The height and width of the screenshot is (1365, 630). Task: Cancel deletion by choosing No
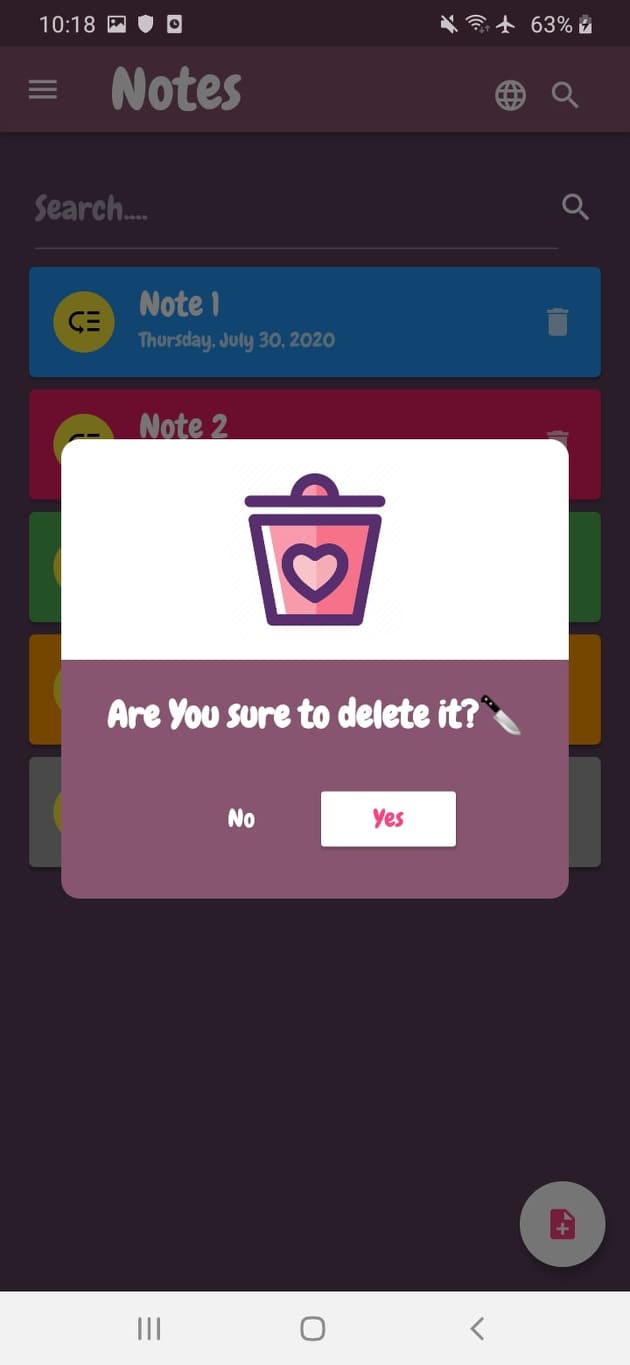(x=241, y=819)
